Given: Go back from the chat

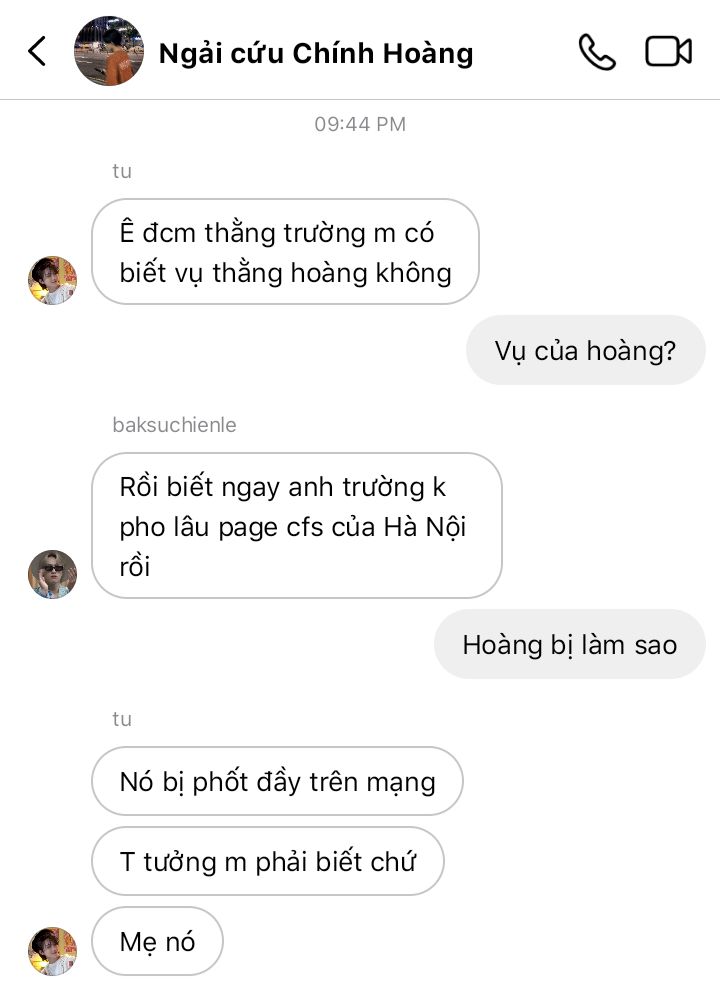Looking at the screenshot, I should tap(37, 51).
